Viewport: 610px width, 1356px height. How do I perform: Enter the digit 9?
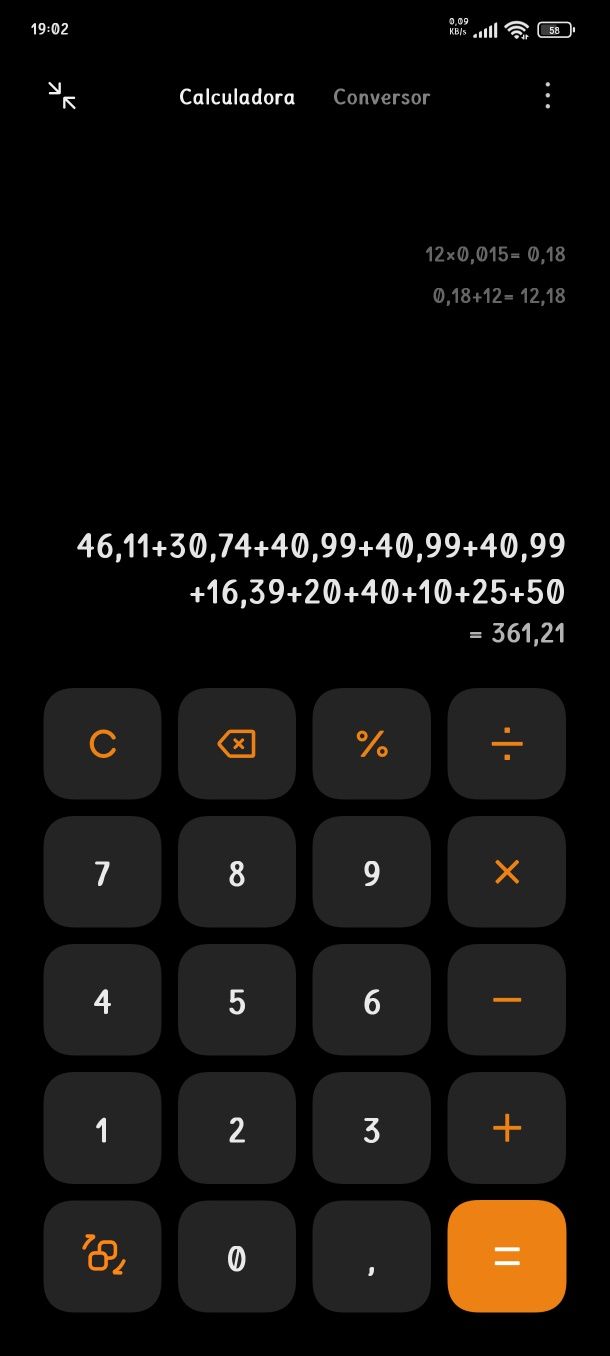[x=371, y=872]
